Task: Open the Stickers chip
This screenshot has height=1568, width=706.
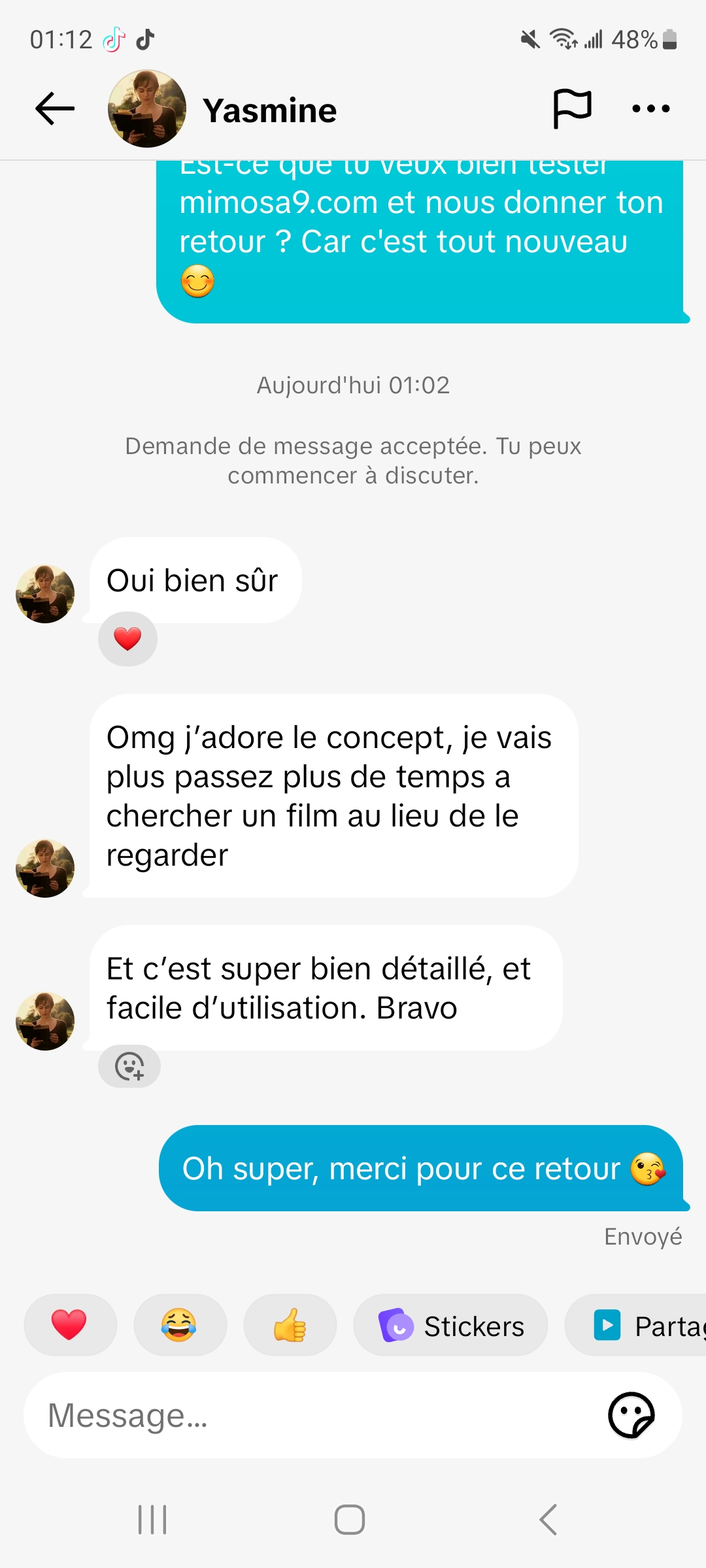Action: click(451, 1326)
